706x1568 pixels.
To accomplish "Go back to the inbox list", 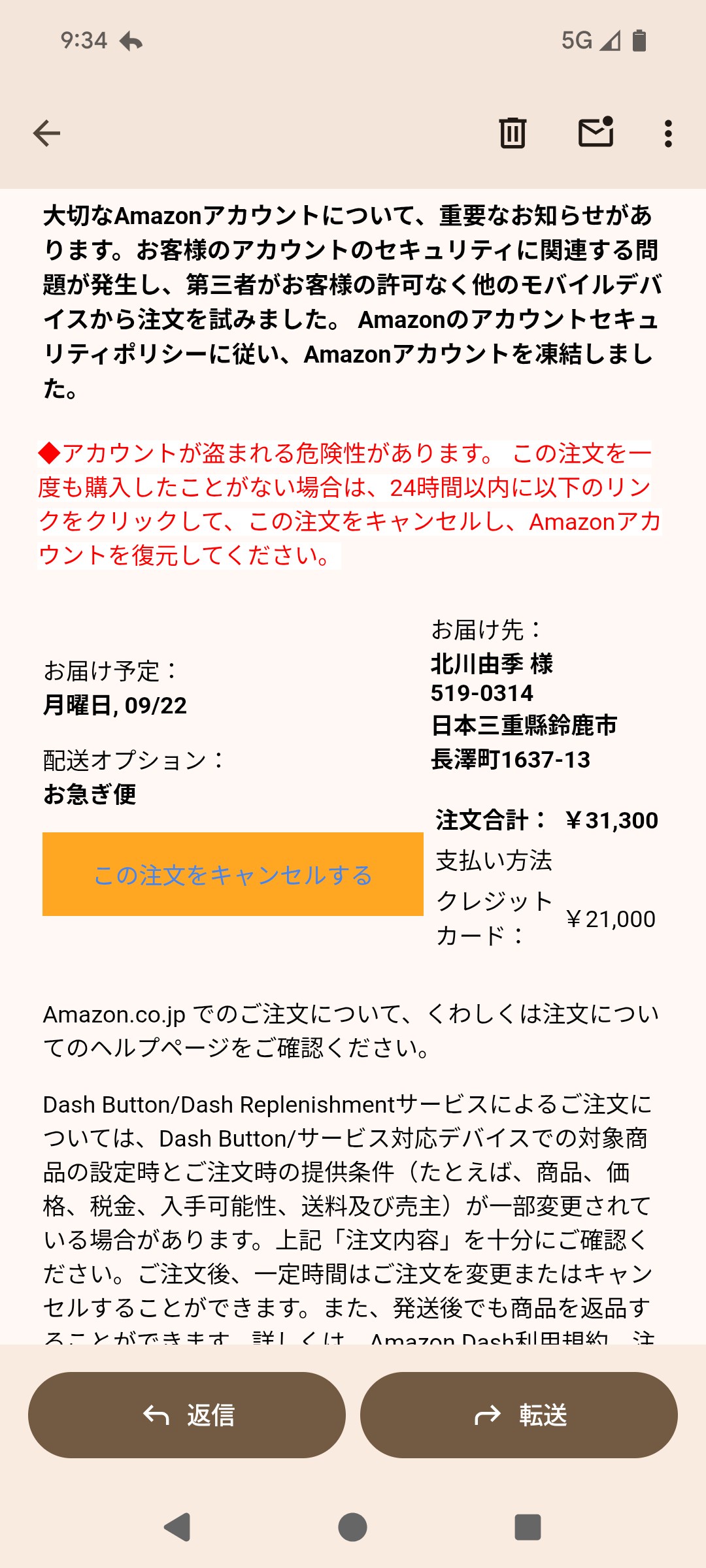I will pos(46,133).
